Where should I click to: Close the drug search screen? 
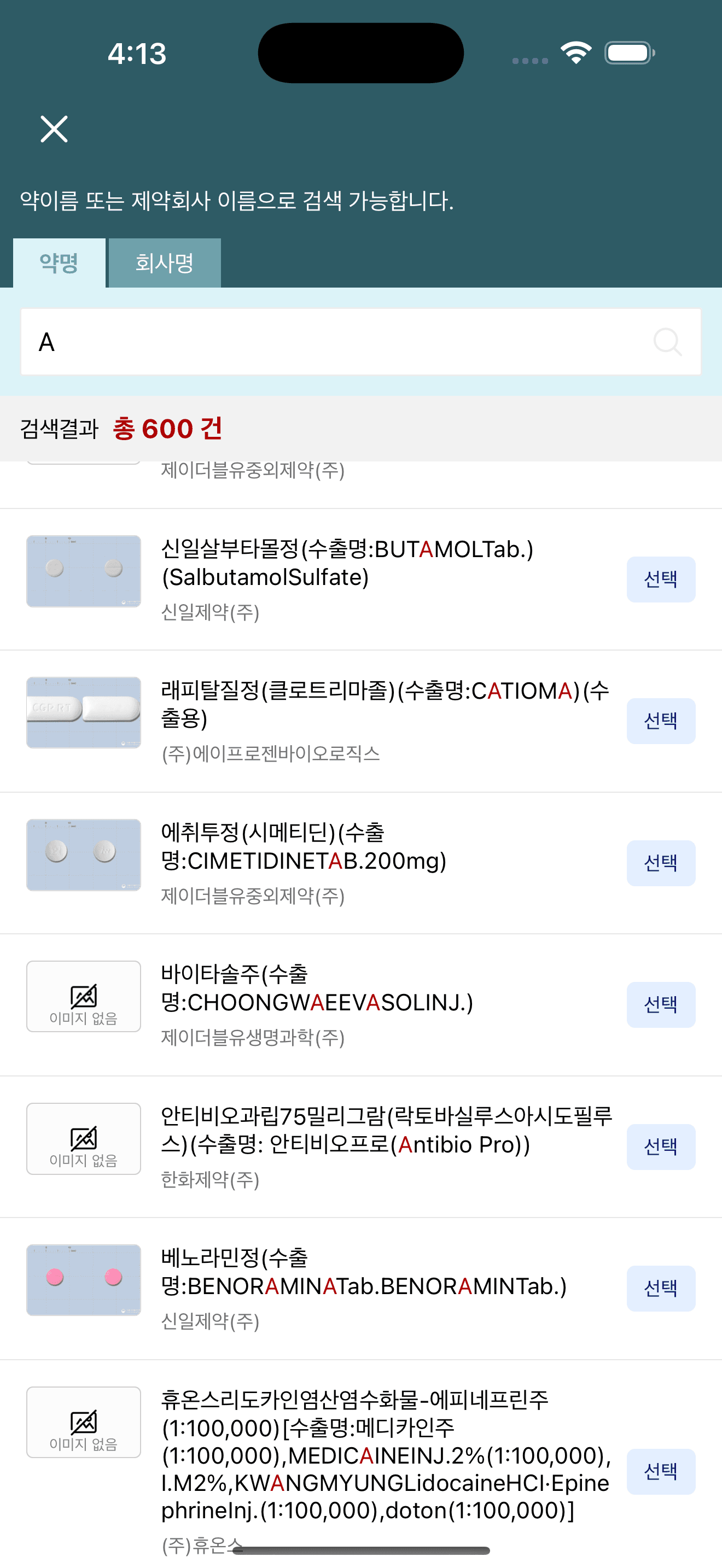pyautogui.click(x=54, y=129)
